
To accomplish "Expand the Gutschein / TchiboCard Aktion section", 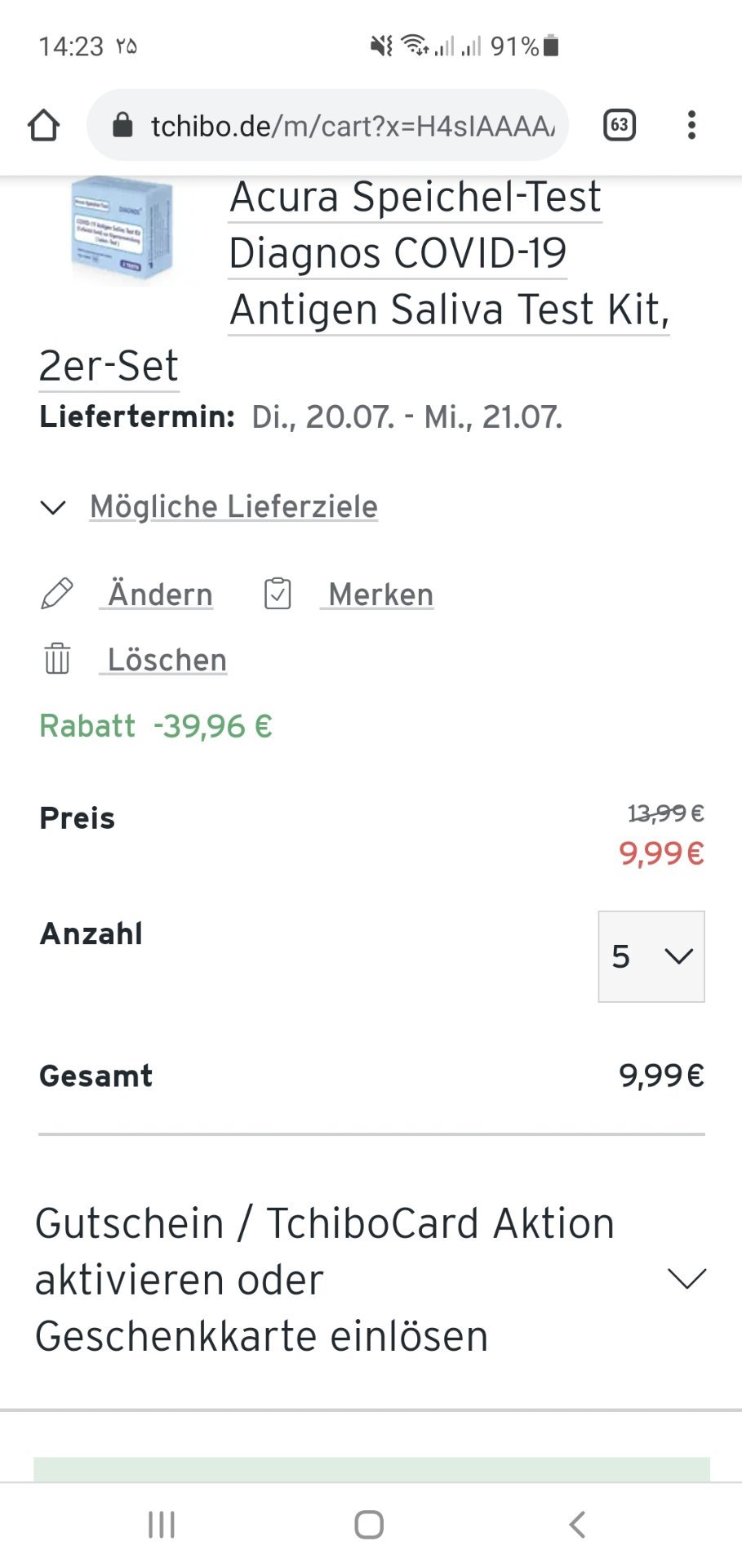I will click(371, 1280).
